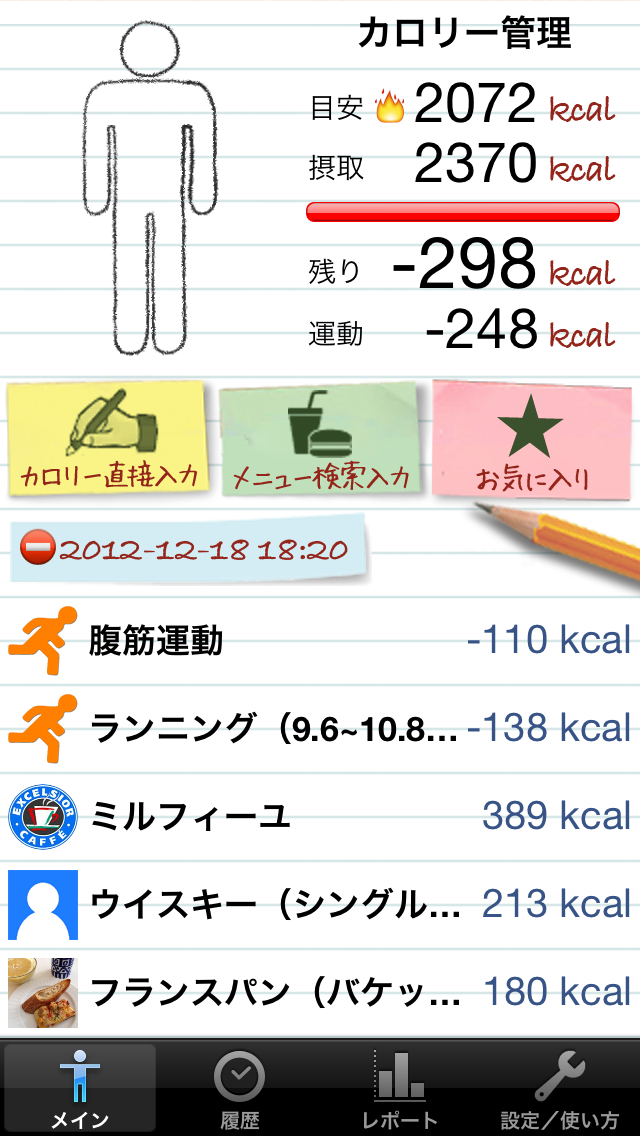This screenshot has width=640, height=1136.
Task: Switch to the 履歴 tab
Action: click(x=240, y=1090)
